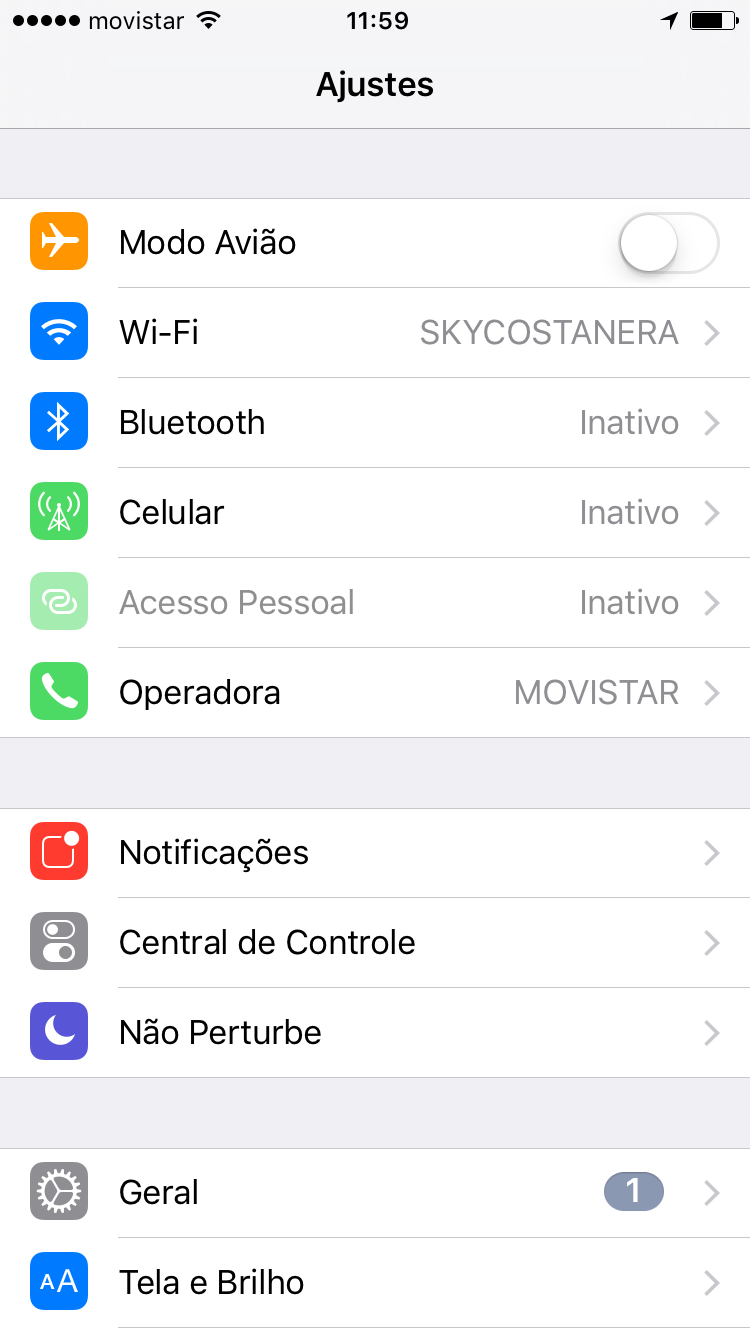Open Central de Controle
750x1334 pixels.
(375, 943)
